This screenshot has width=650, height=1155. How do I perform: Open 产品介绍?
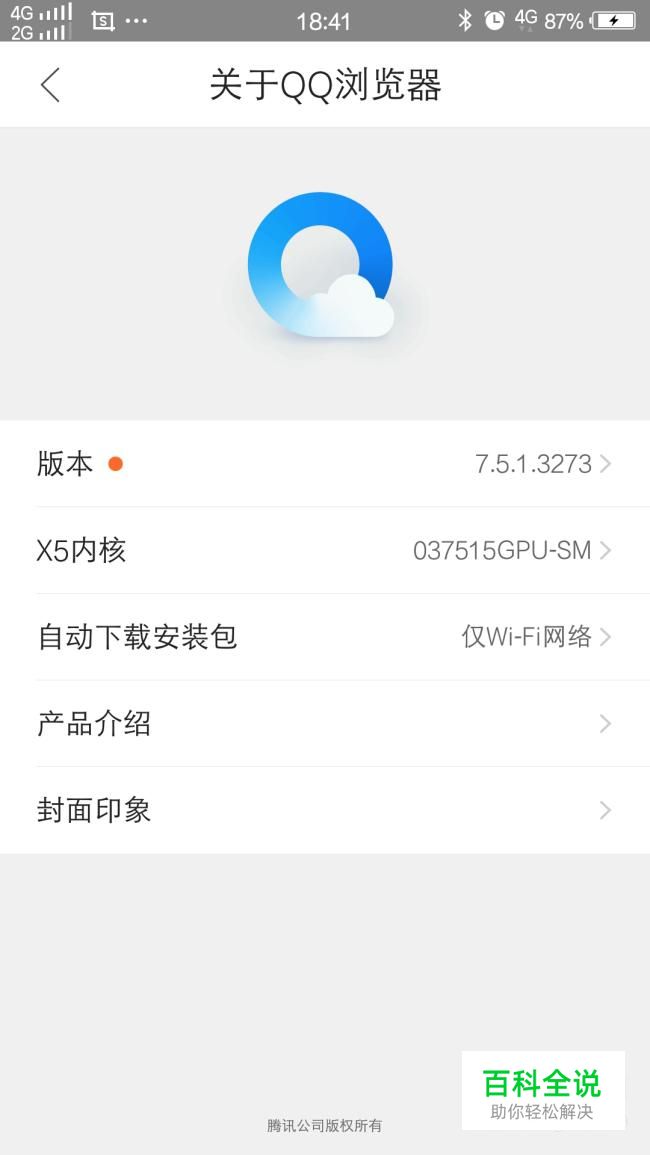point(324,723)
